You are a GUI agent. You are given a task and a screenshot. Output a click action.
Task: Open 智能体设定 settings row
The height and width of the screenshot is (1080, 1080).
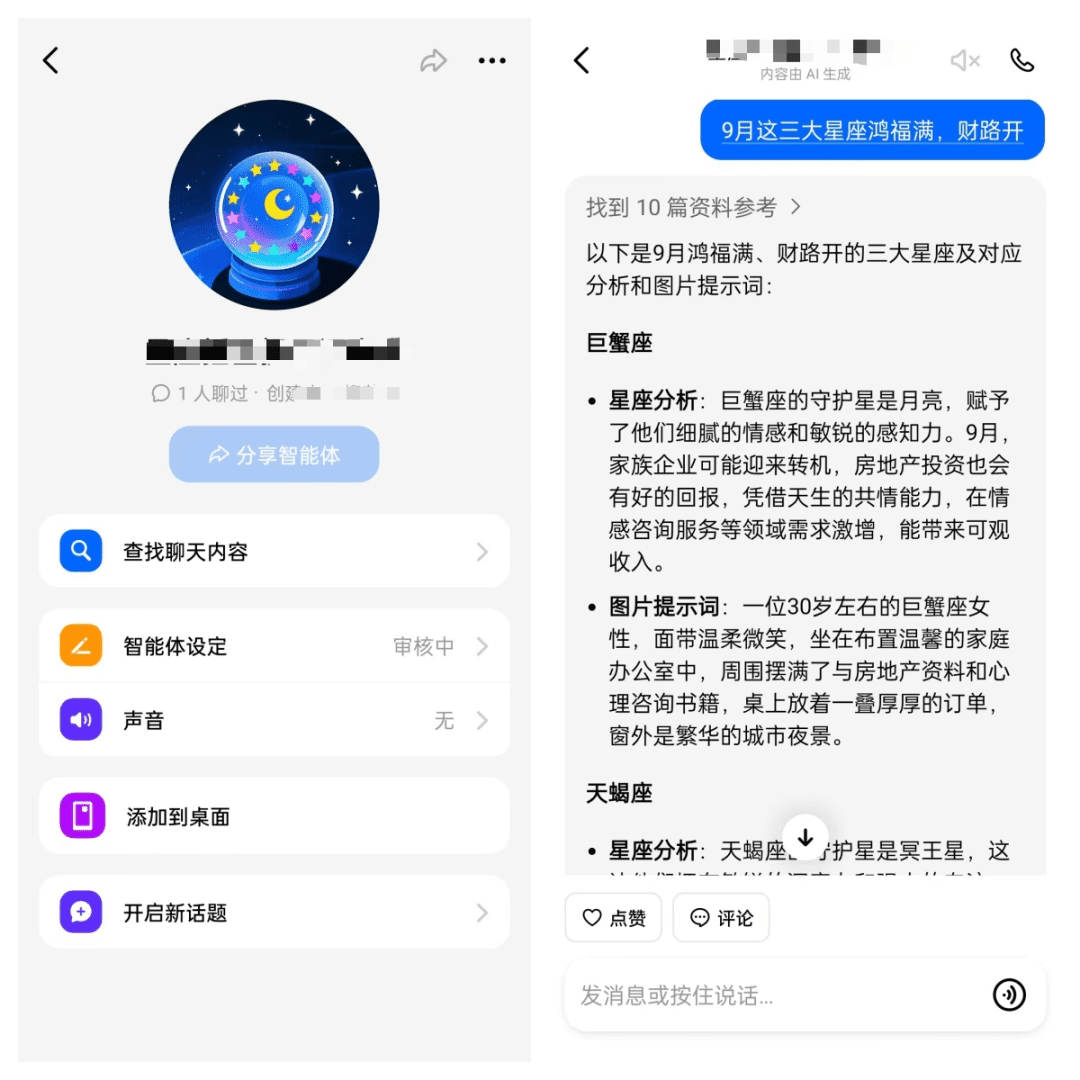coord(274,646)
